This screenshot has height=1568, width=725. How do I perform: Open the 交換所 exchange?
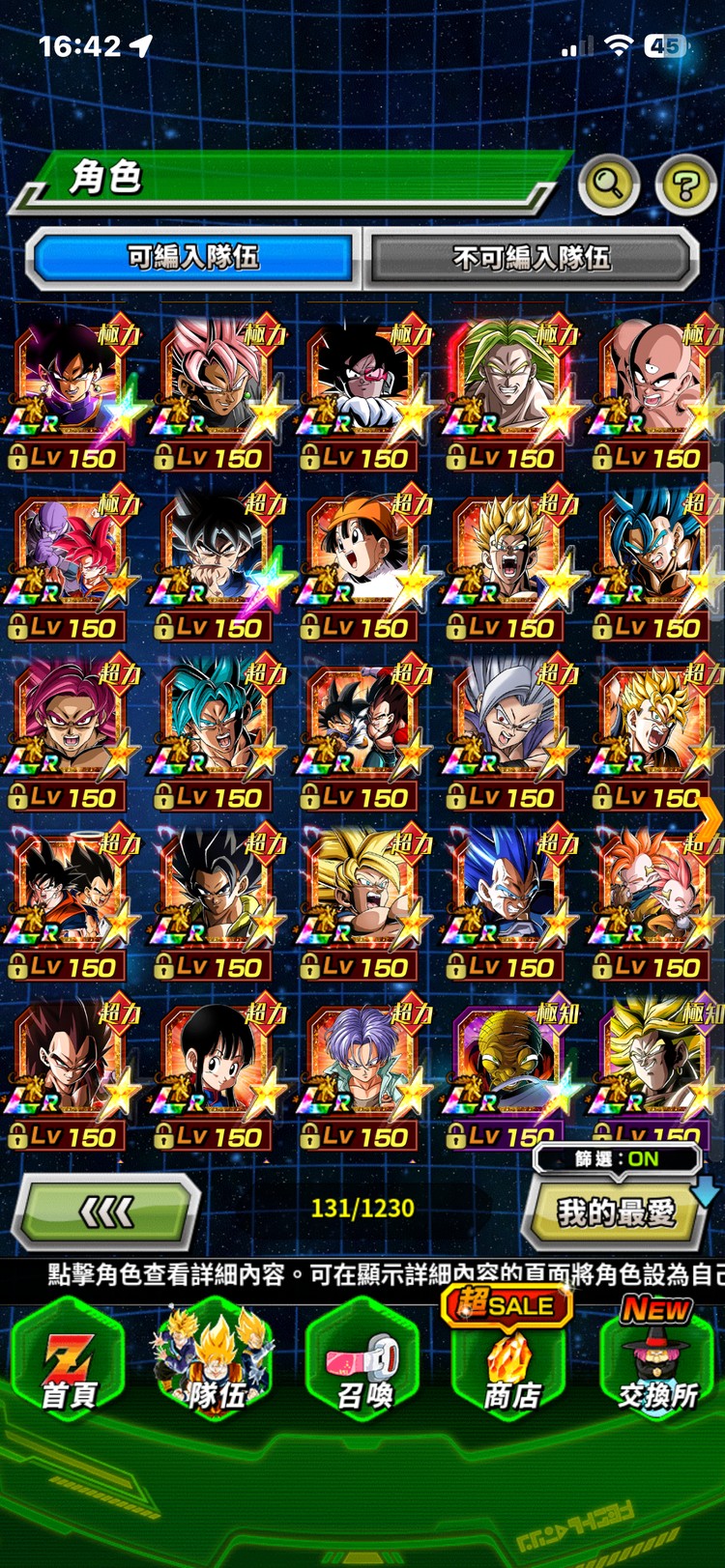point(657,1359)
